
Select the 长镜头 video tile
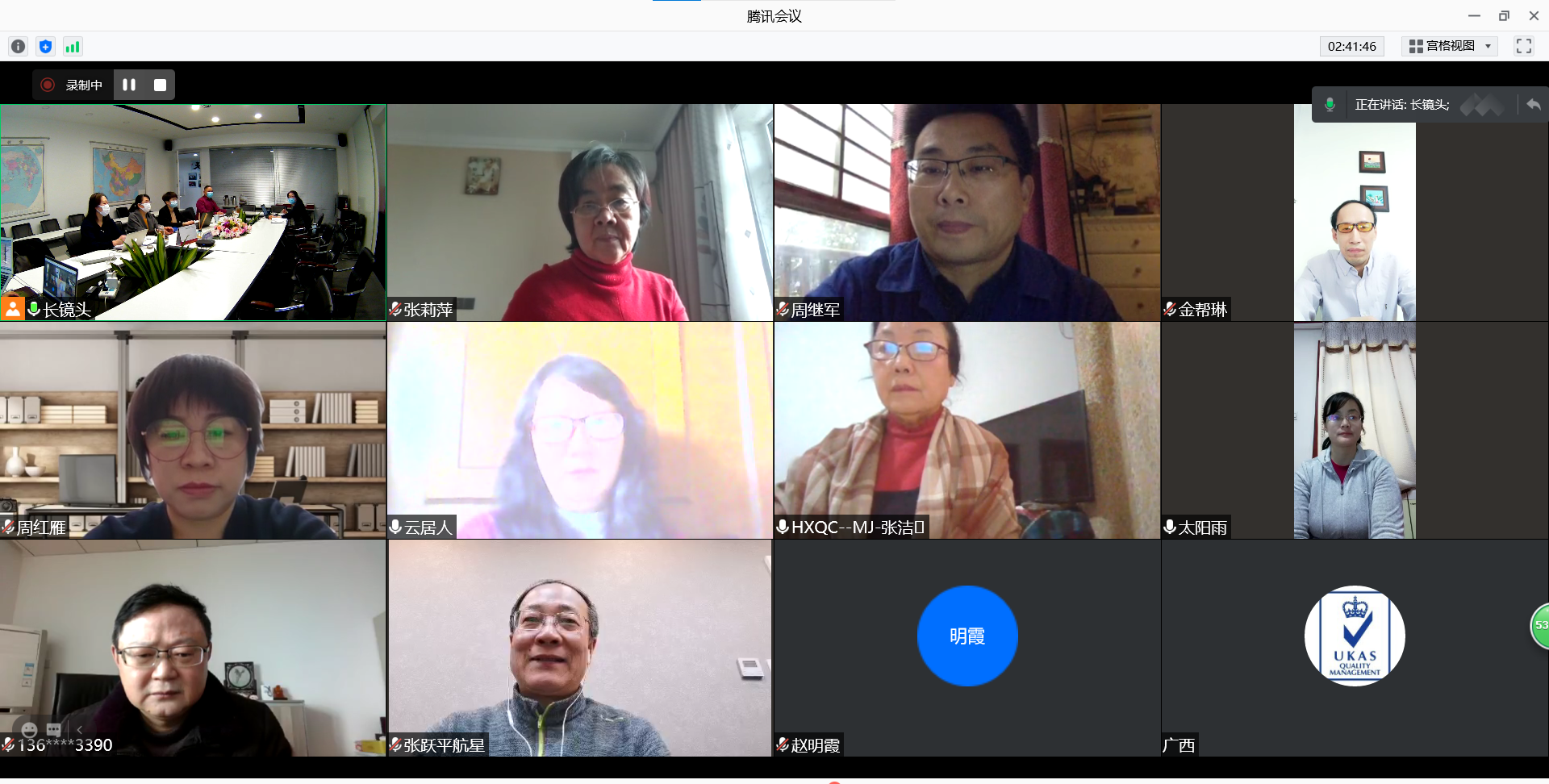[193, 212]
